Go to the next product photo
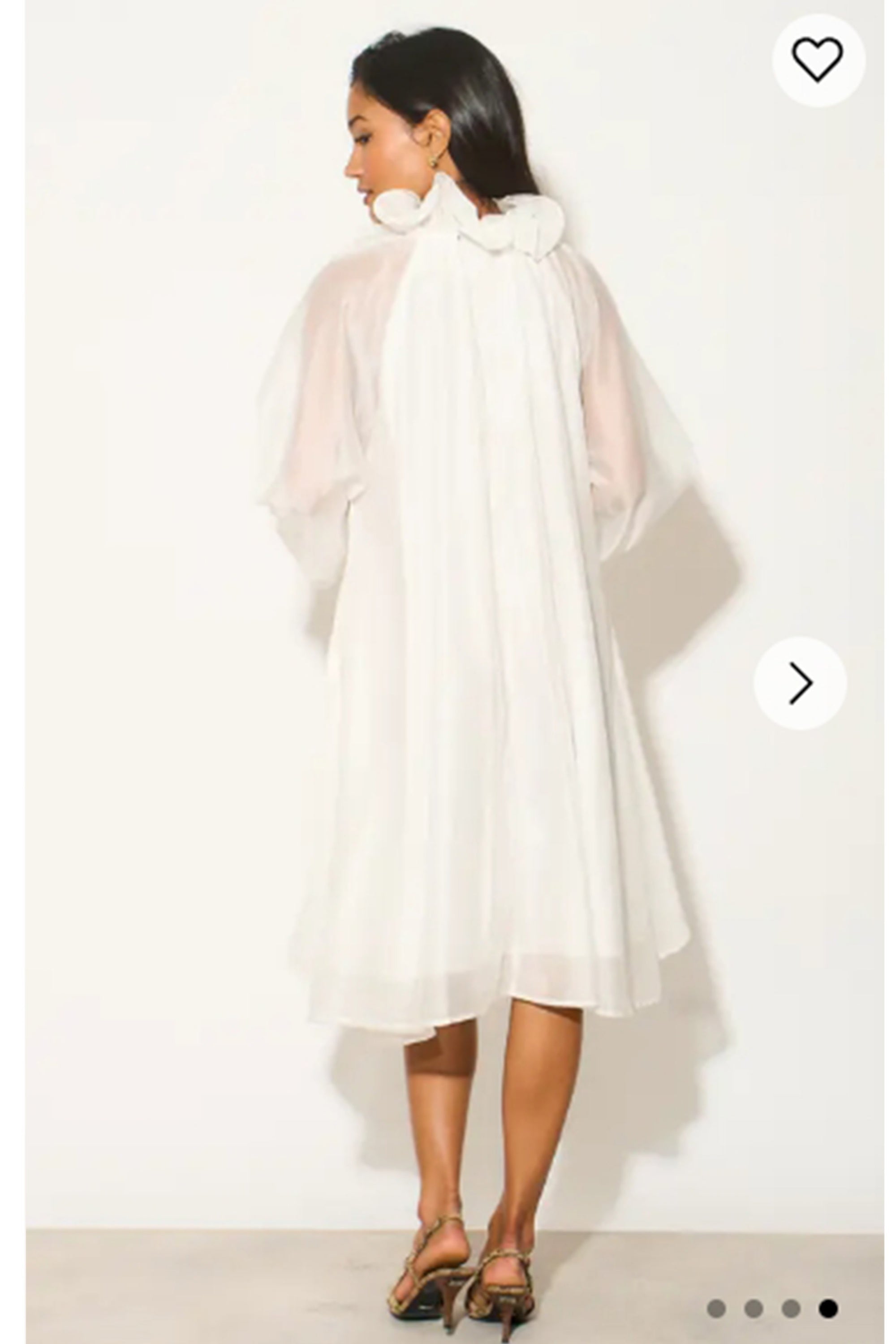 (800, 683)
